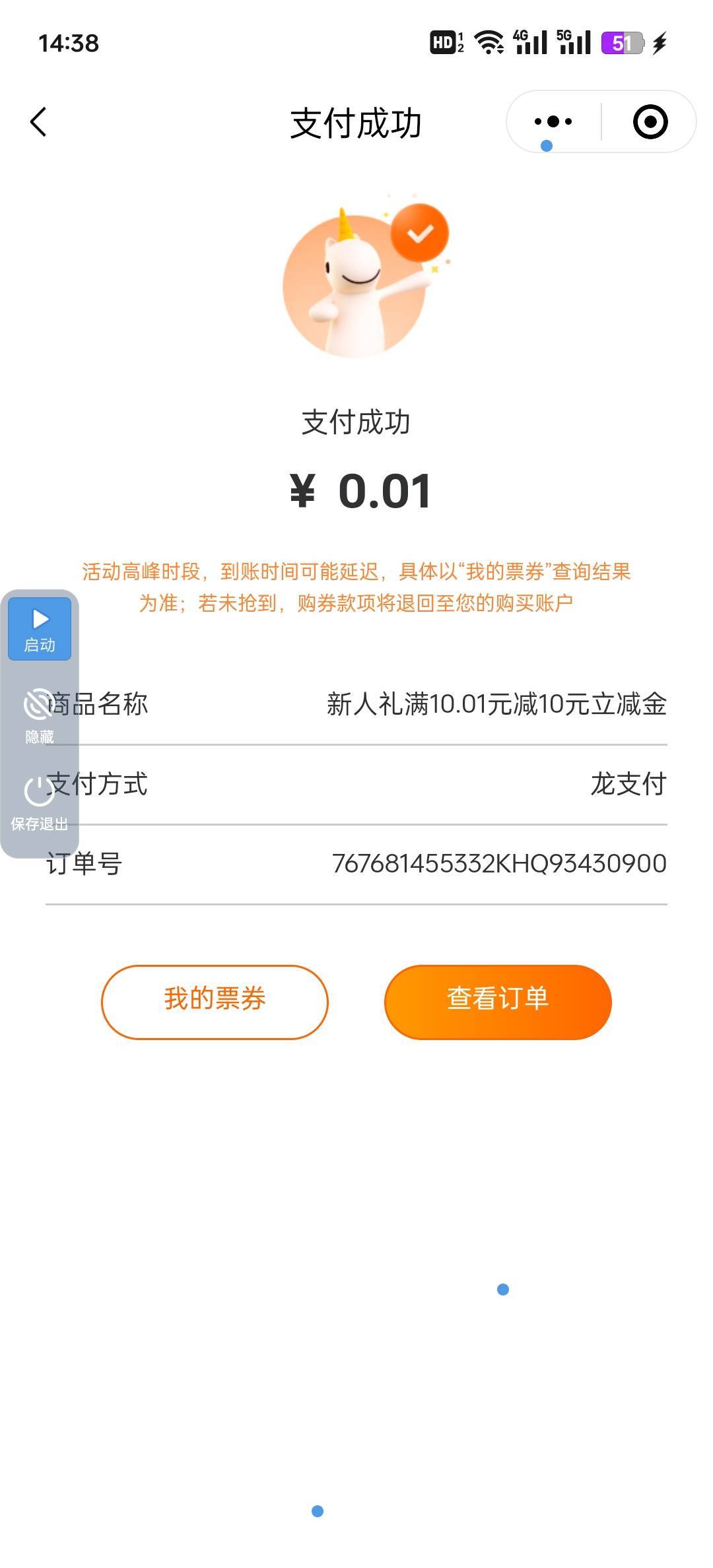Image resolution: width=713 pixels, height=1568 pixels.
Task: Close the mini program with the circle icon
Action: 650,122
